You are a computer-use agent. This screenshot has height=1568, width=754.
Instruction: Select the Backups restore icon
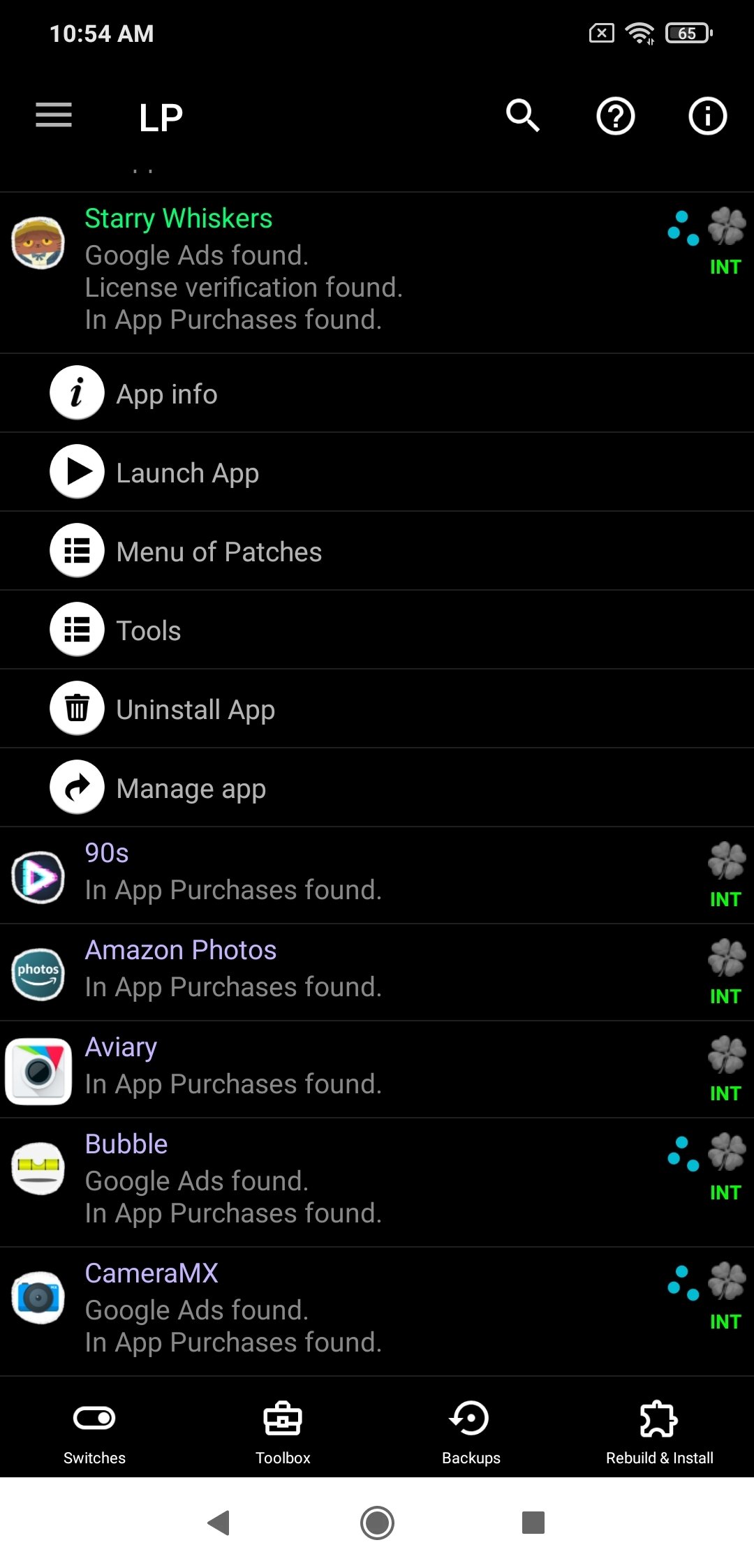(471, 1419)
